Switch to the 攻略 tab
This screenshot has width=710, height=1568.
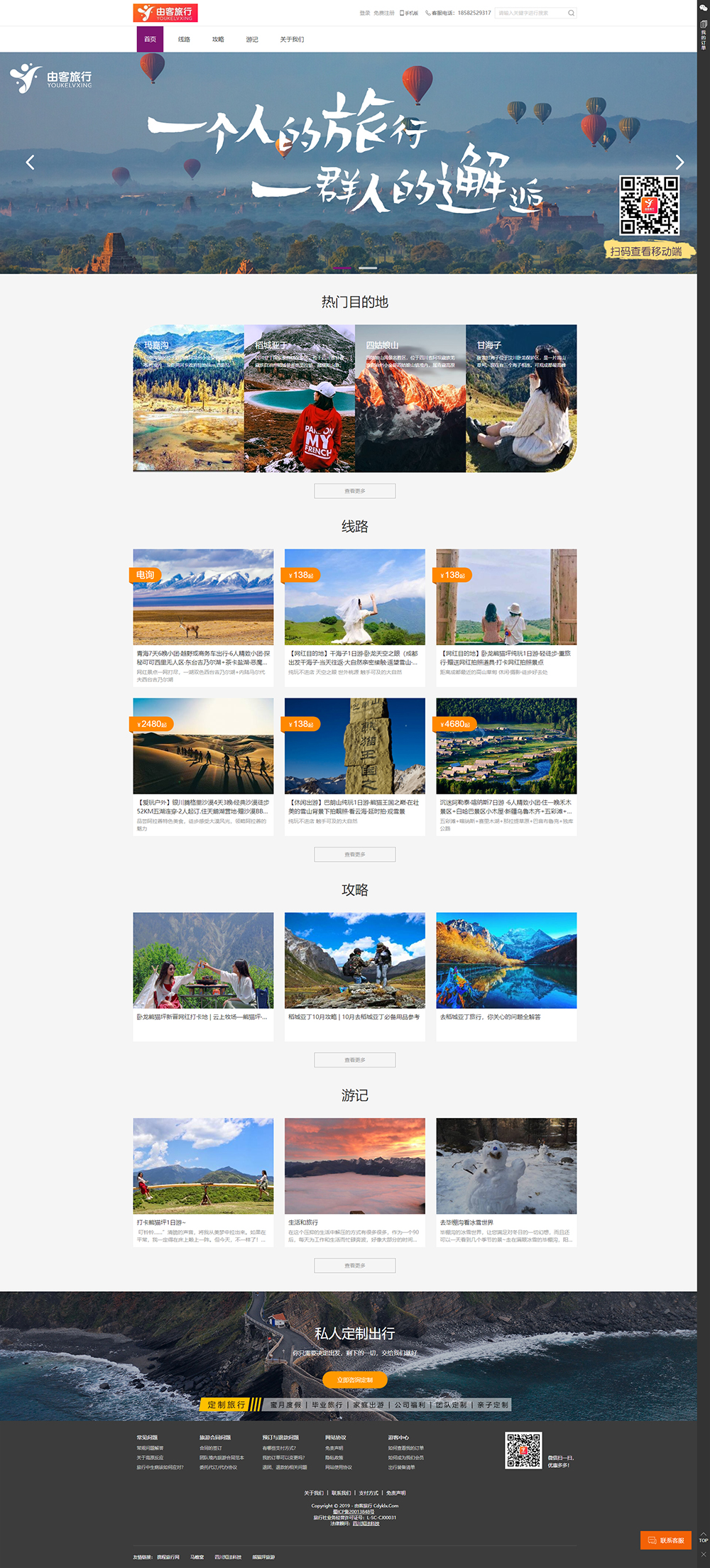click(x=218, y=40)
